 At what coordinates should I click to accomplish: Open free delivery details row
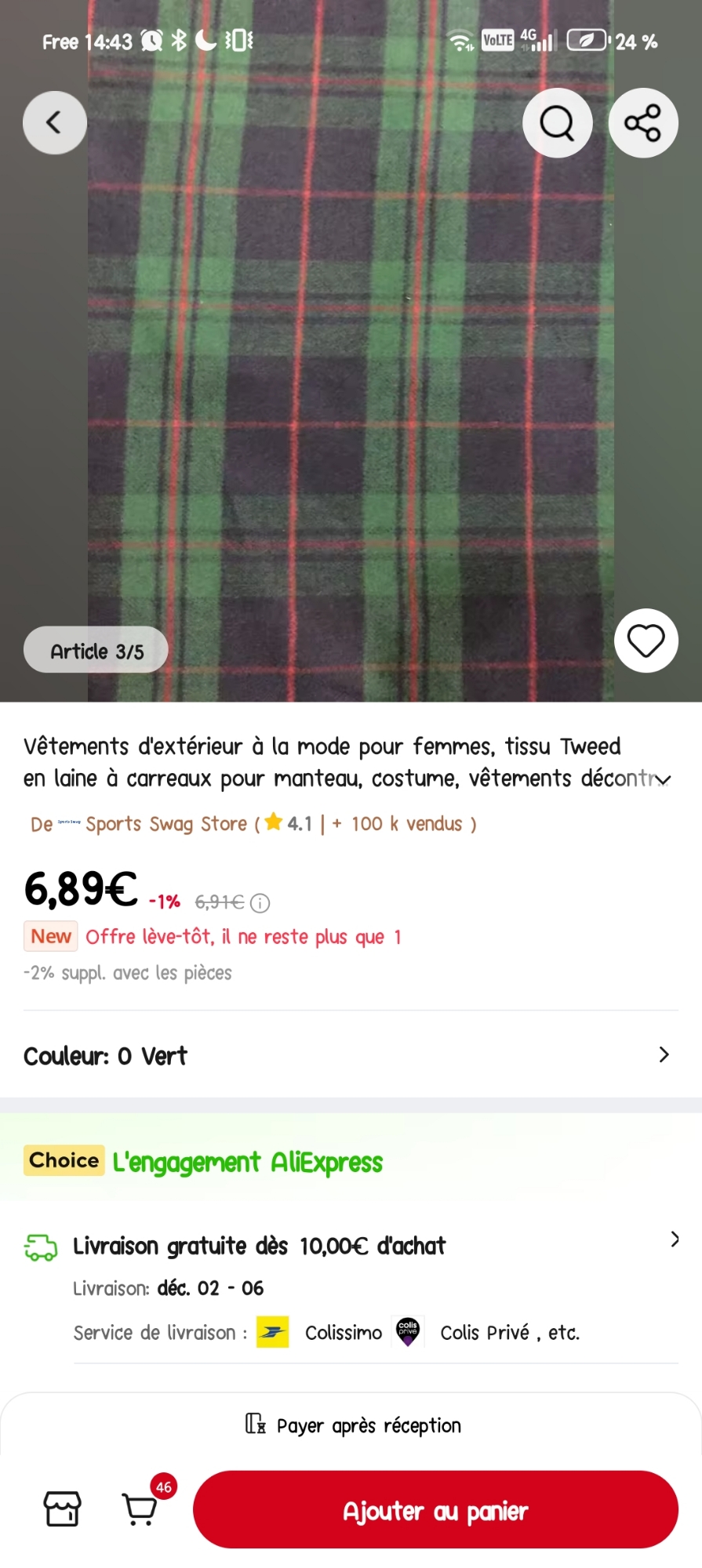[350, 1246]
